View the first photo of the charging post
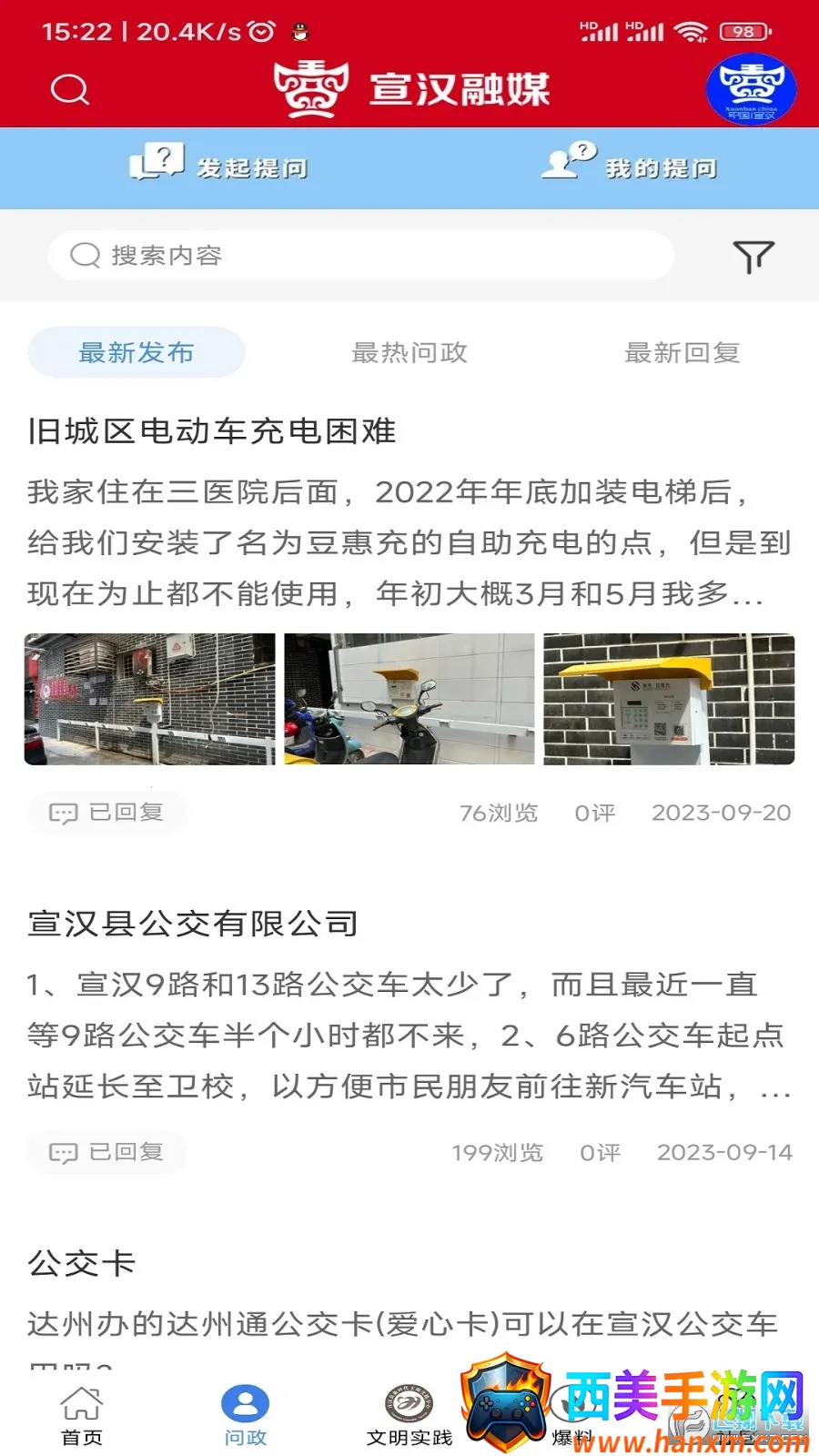Image resolution: width=819 pixels, height=1456 pixels. click(x=150, y=699)
